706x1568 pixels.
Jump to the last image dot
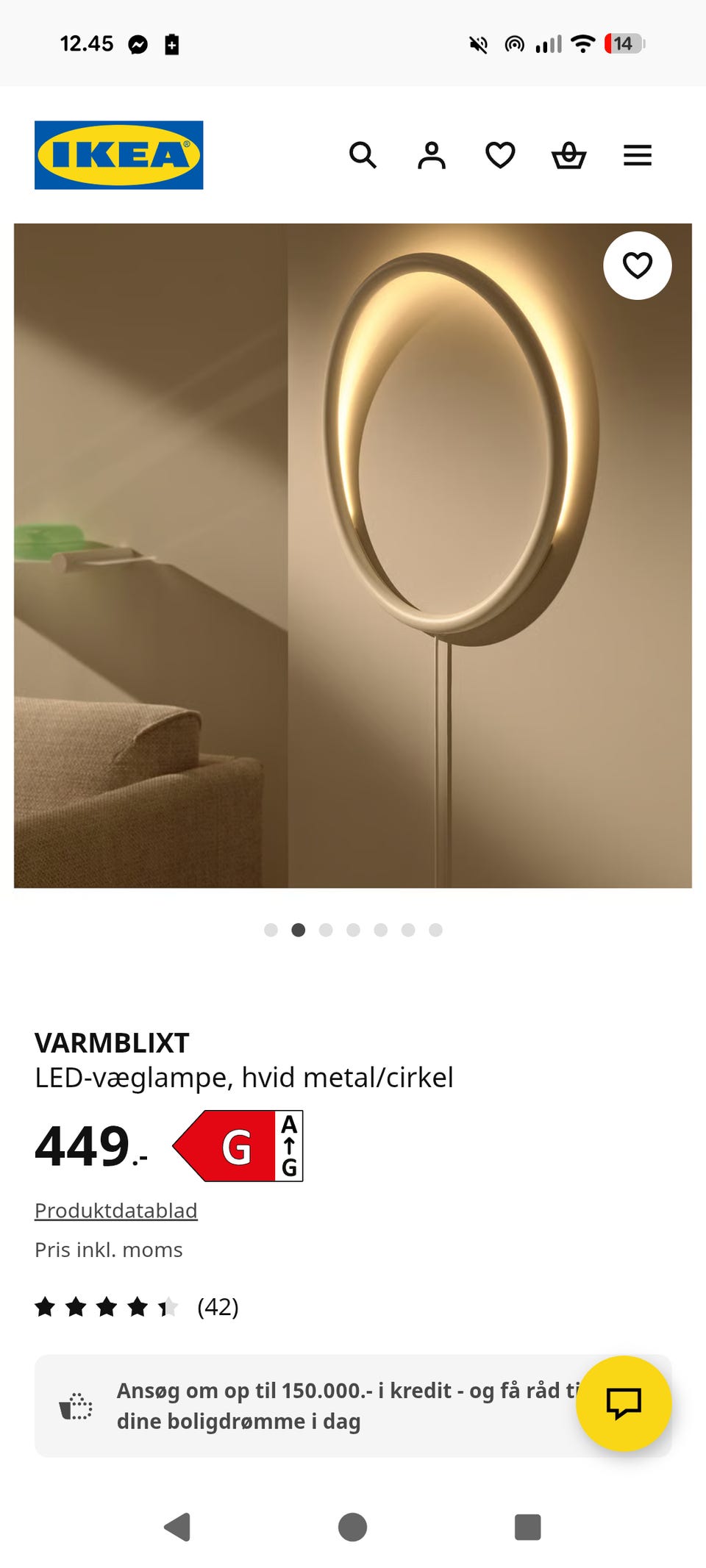click(435, 930)
